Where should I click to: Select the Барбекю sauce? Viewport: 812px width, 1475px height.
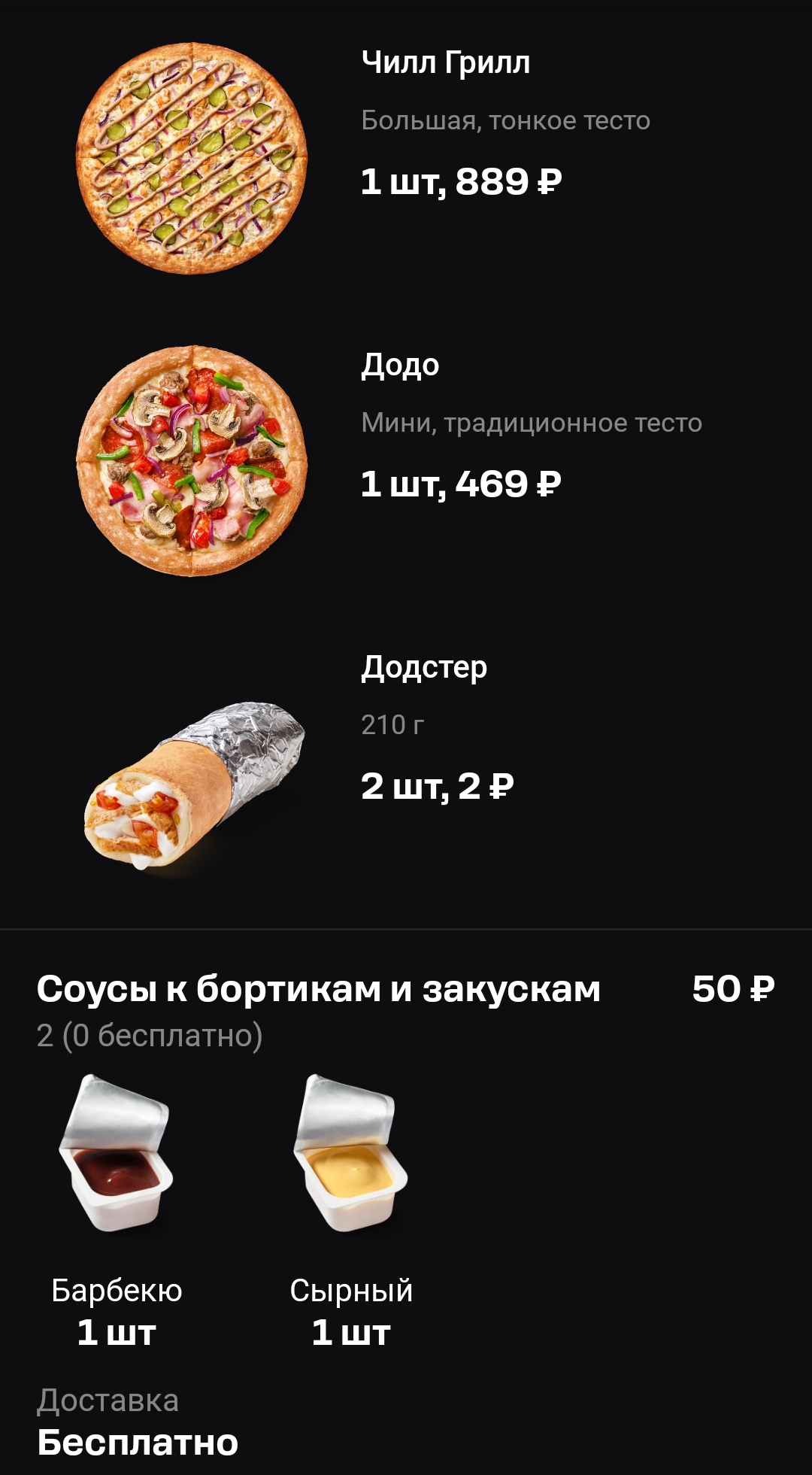click(117, 1212)
